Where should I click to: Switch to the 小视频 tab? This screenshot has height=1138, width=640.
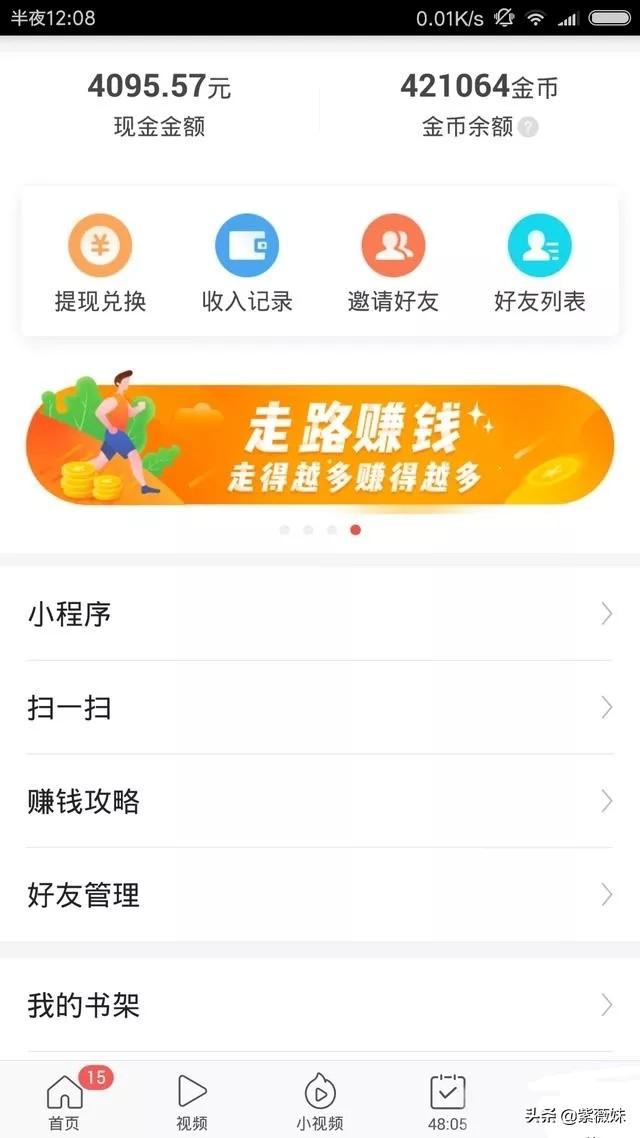click(320, 1100)
